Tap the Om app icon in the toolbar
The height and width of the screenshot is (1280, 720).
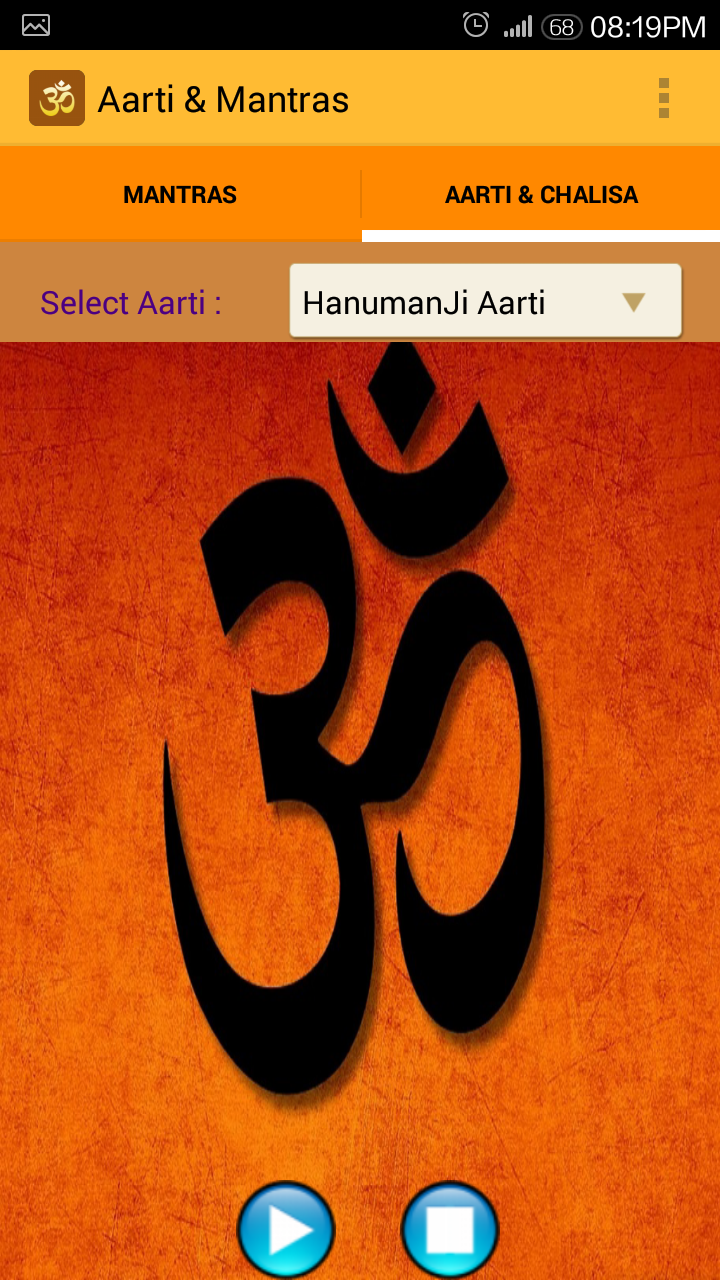click(55, 97)
